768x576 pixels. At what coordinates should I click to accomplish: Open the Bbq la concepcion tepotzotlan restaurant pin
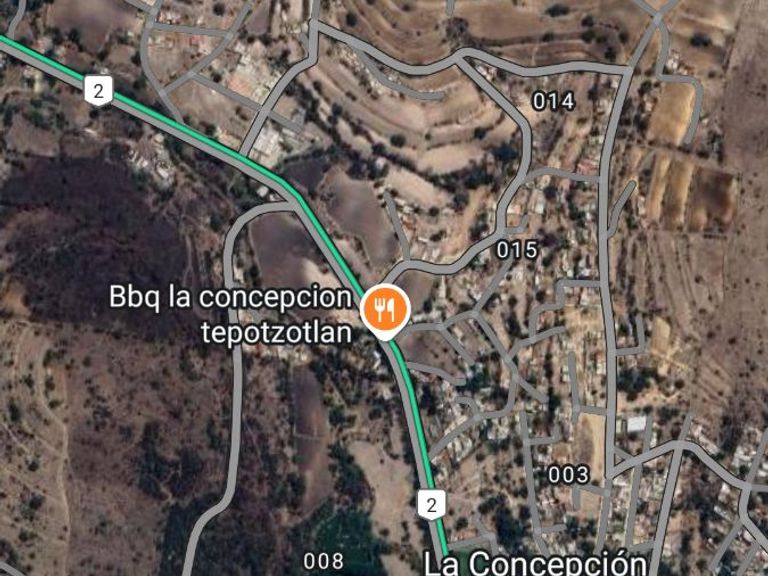[x=382, y=308]
